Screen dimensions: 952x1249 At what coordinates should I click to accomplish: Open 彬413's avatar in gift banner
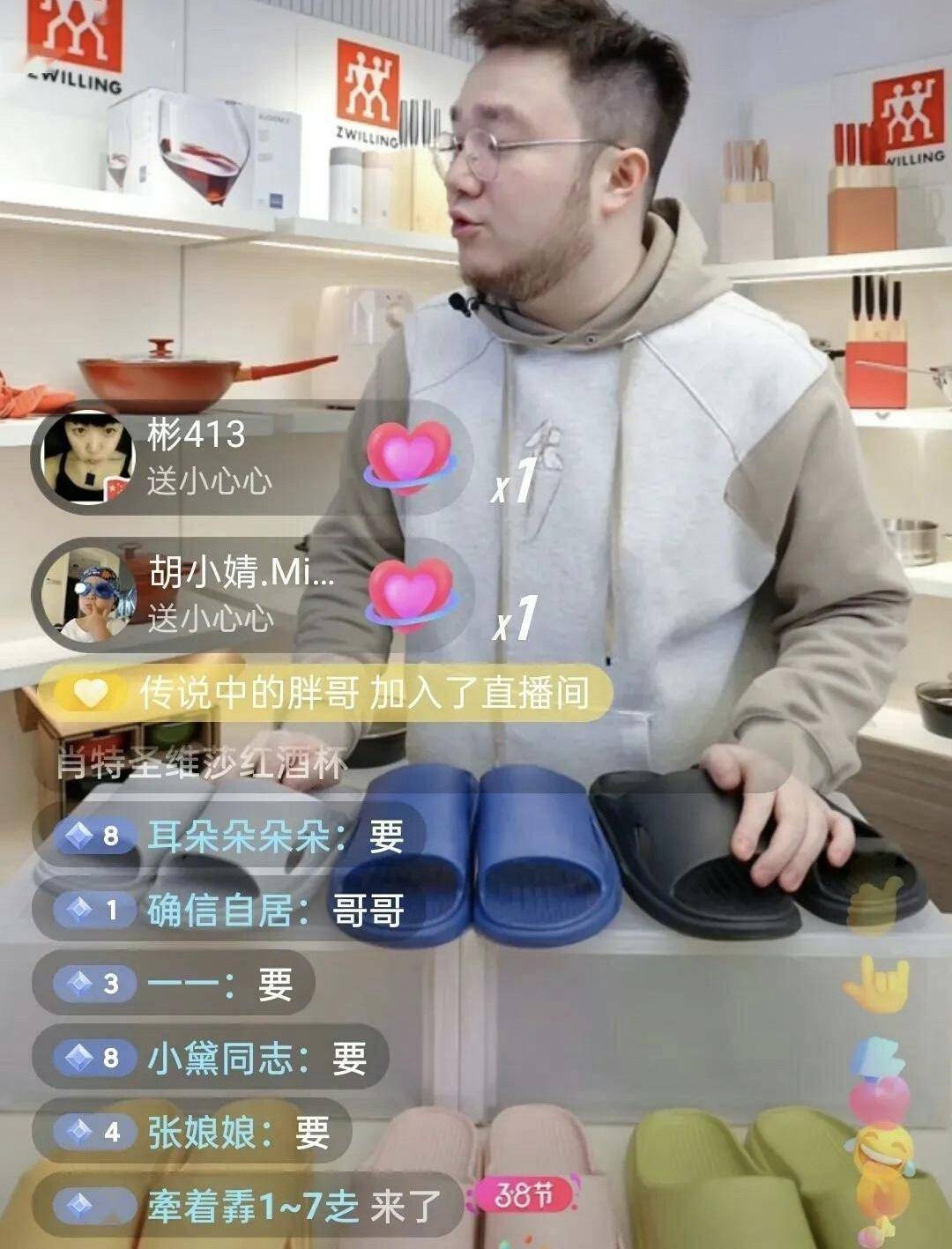click(87, 457)
